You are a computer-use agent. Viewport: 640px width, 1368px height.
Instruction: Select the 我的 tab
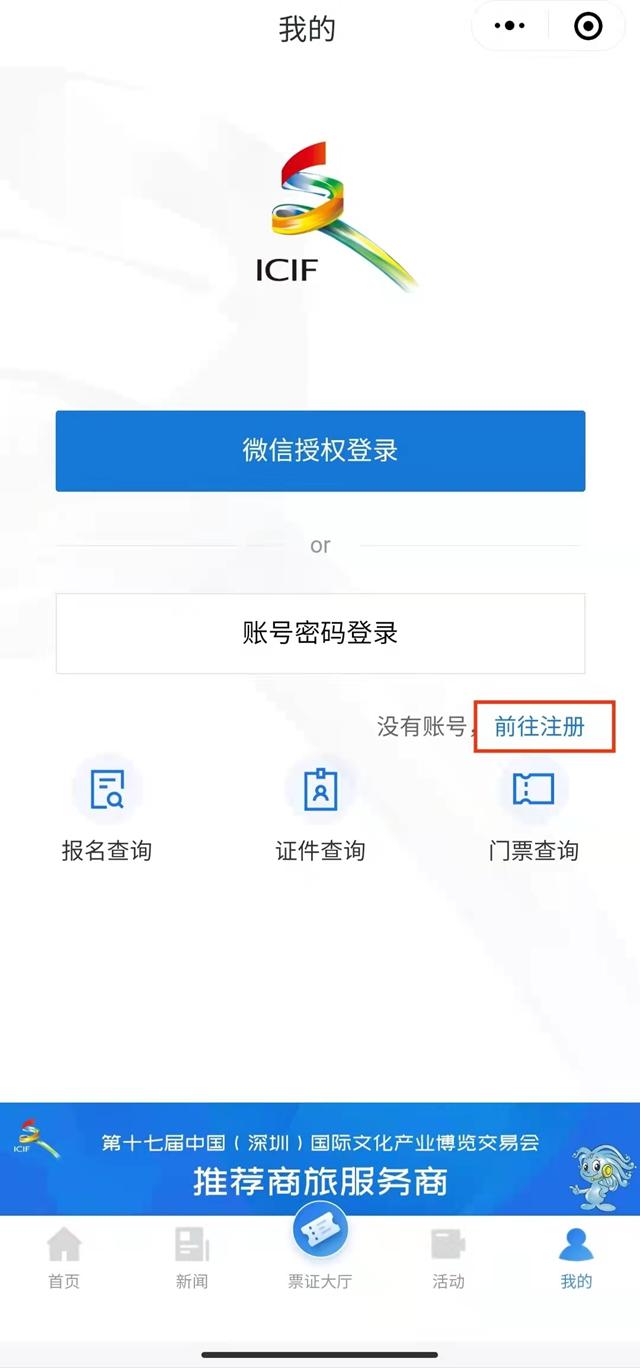click(x=576, y=1258)
